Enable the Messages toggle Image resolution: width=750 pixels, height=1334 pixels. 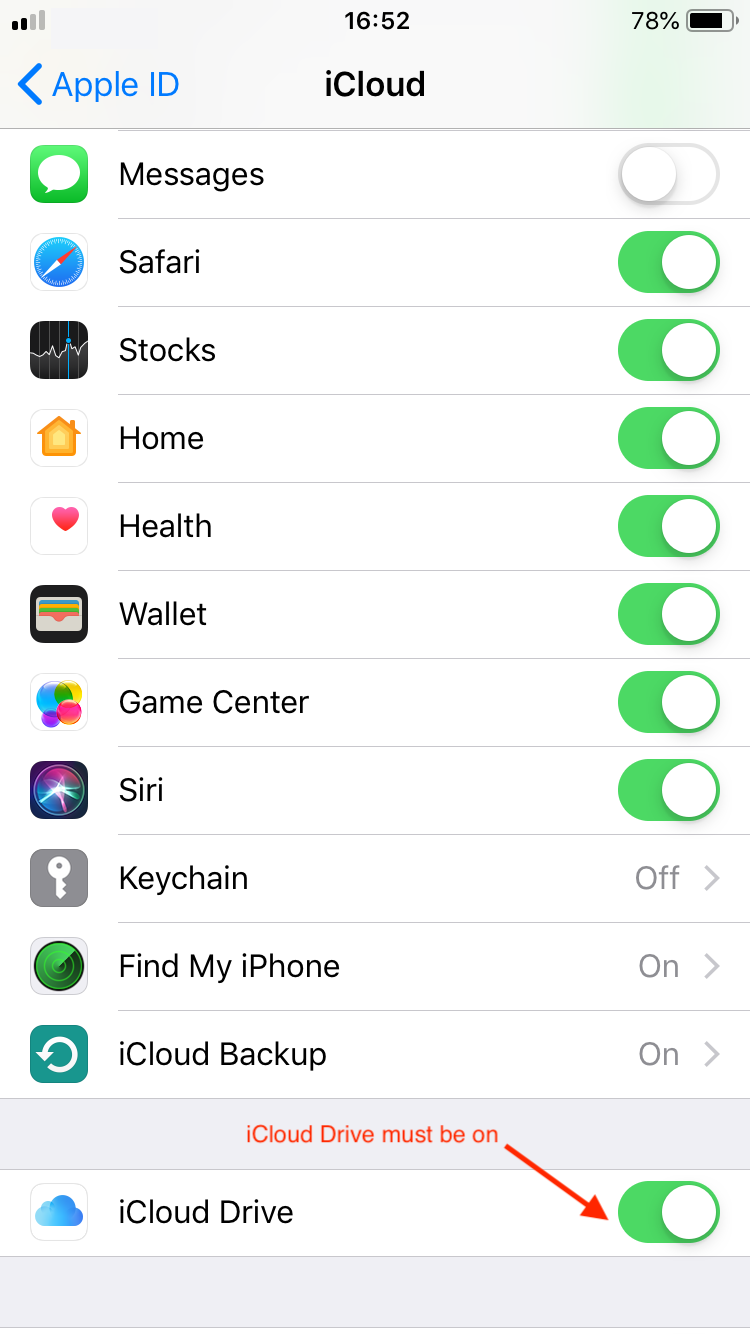click(668, 174)
